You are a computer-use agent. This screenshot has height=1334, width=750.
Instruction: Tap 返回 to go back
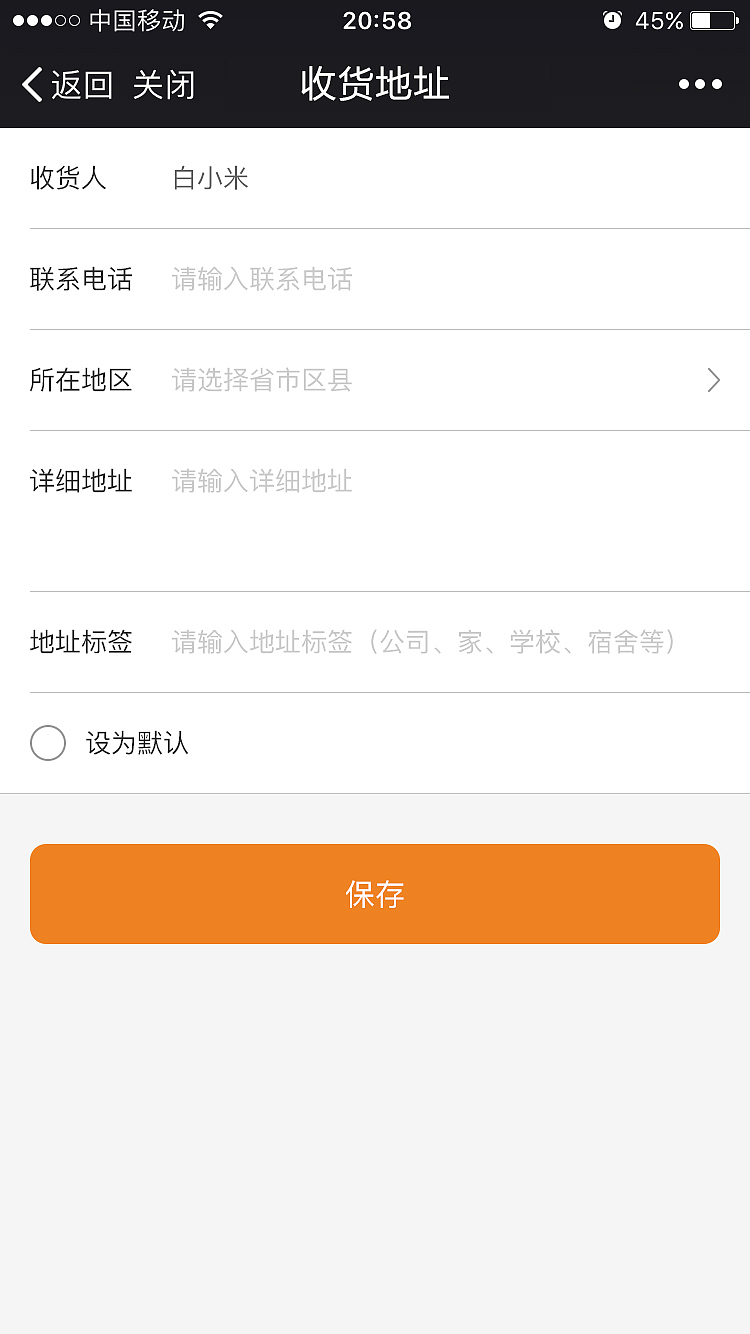[80, 84]
